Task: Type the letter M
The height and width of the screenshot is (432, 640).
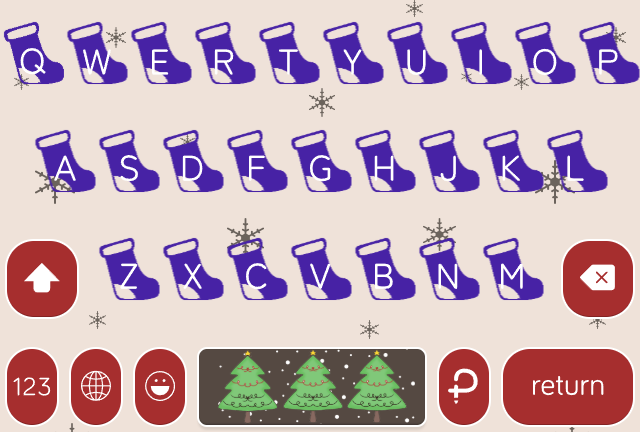Action: click(x=512, y=274)
